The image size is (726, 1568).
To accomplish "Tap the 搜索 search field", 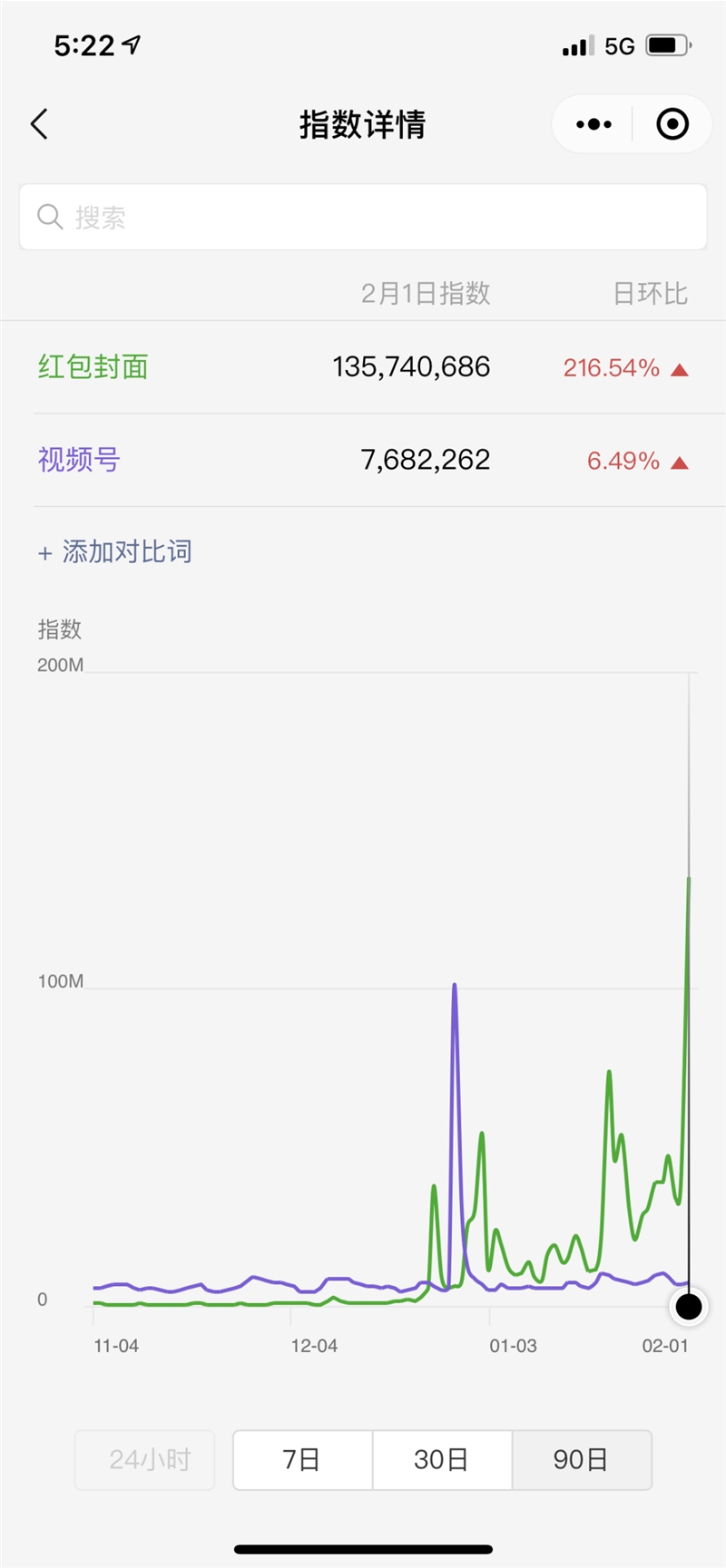I will tap(363, 218).
